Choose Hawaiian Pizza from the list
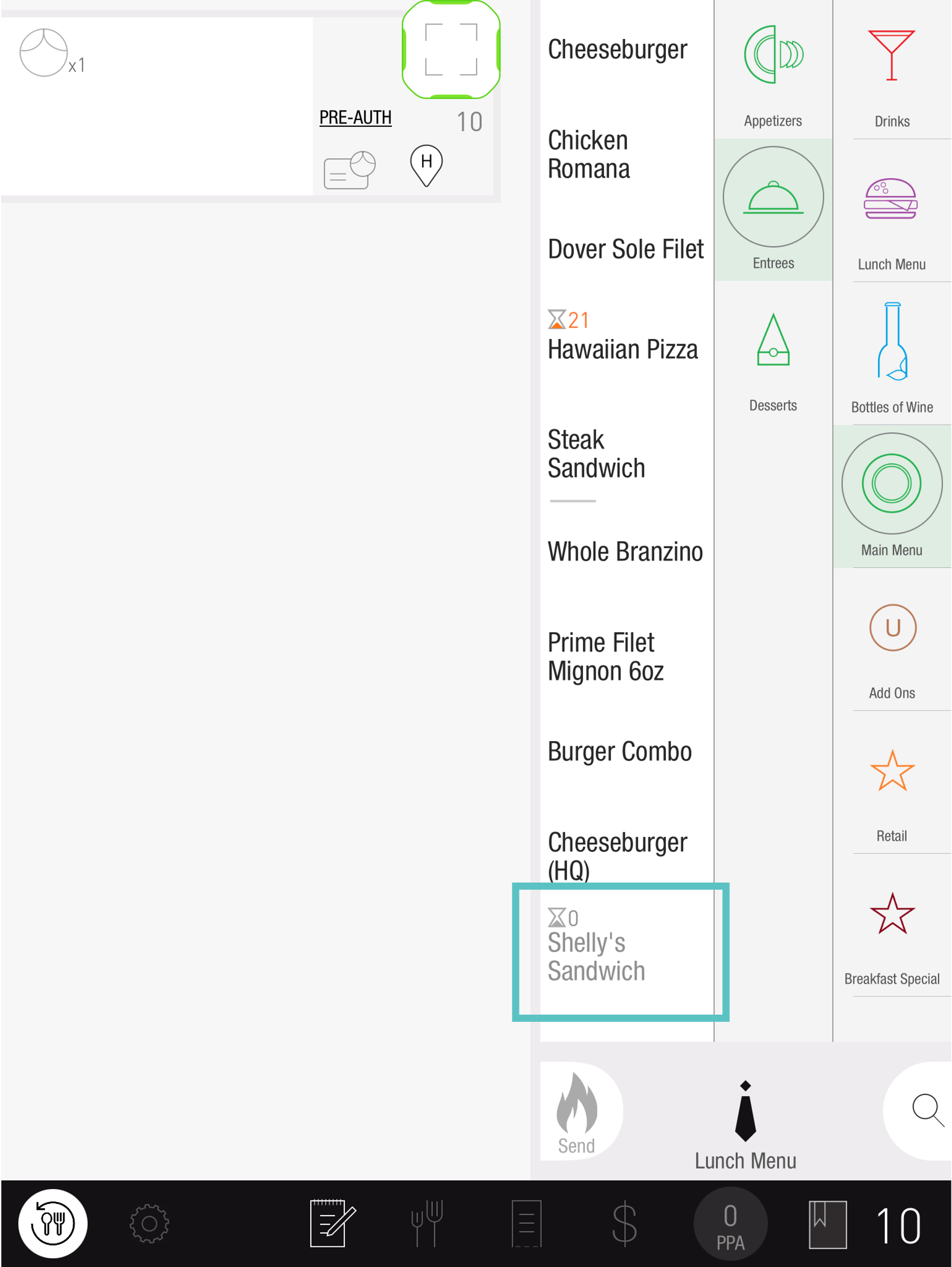The image size is (952, 1267). click(x=622, y=349)
